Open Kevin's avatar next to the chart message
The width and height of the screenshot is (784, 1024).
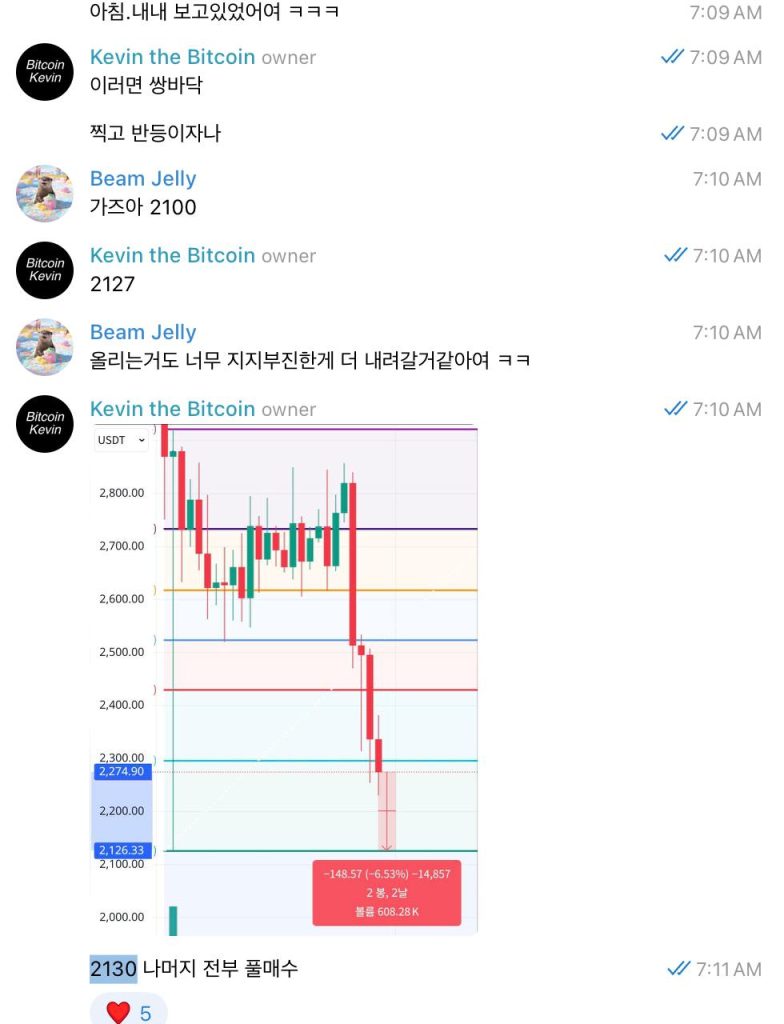pos(45,424)
